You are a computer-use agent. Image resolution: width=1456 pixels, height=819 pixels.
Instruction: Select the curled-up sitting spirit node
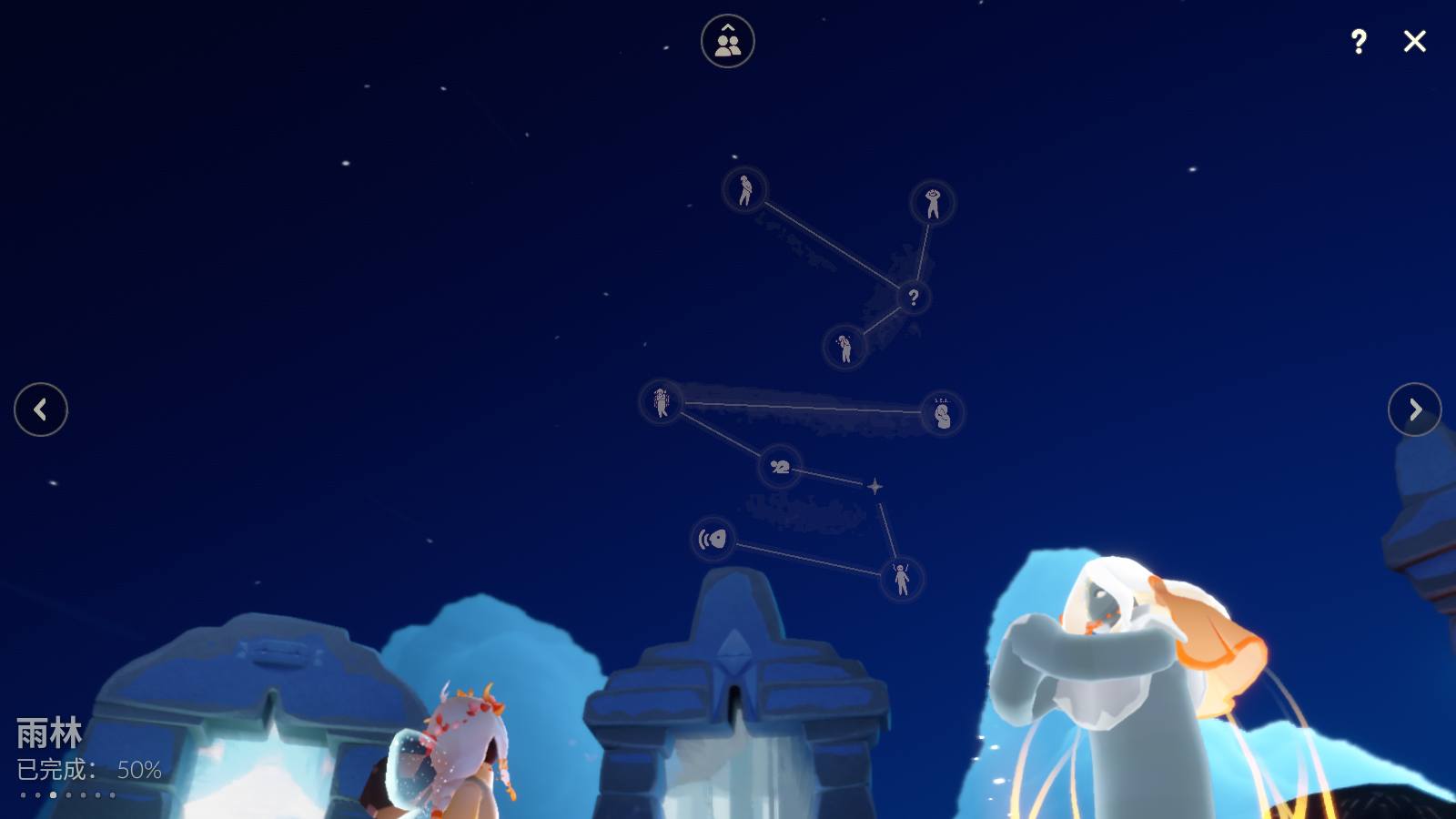(x=942, y=414)
